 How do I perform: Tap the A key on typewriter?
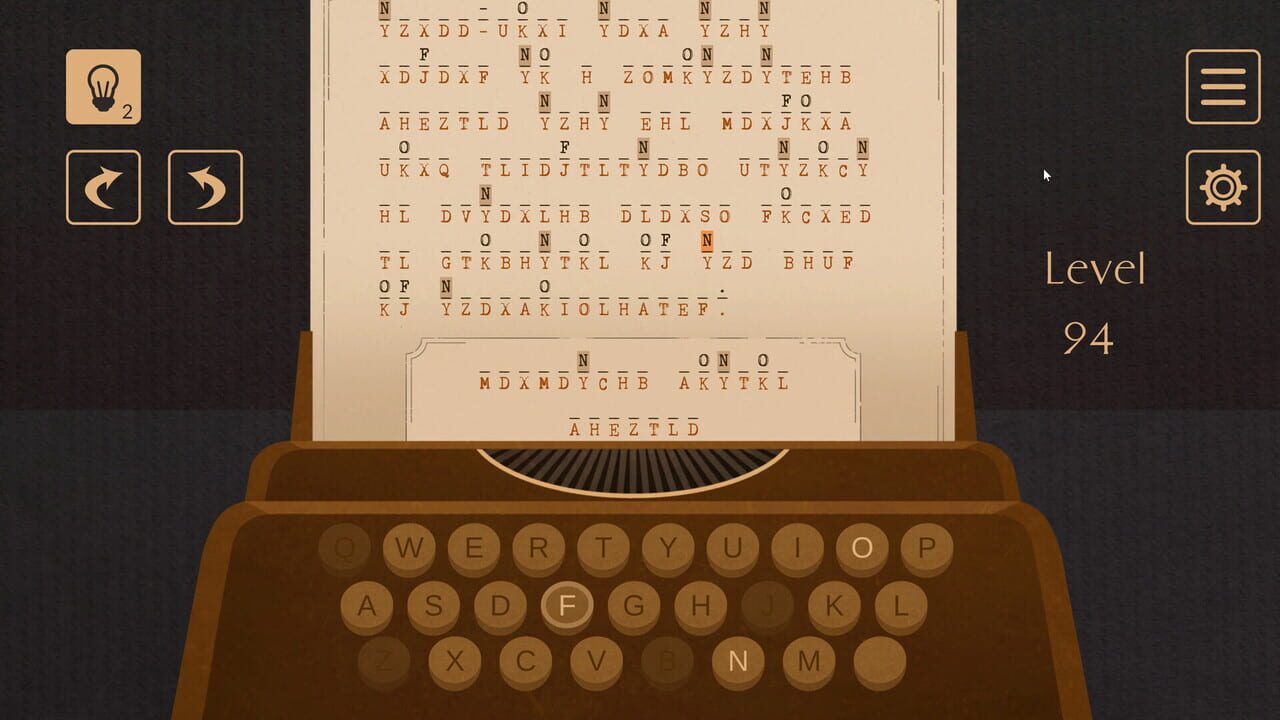pos(367,605)
